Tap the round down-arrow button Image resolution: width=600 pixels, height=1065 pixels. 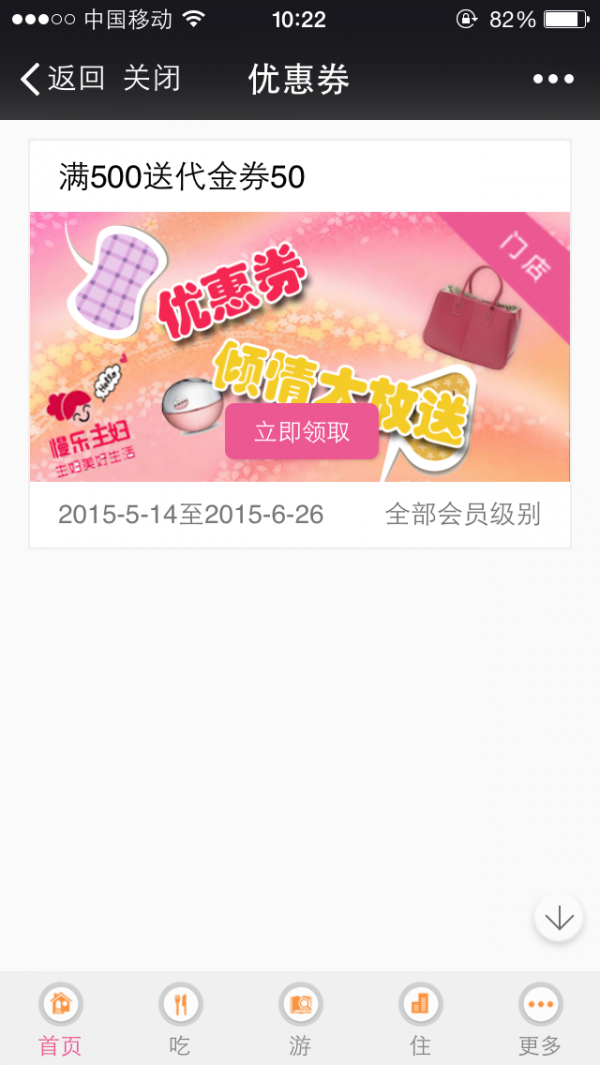(558, 917)
